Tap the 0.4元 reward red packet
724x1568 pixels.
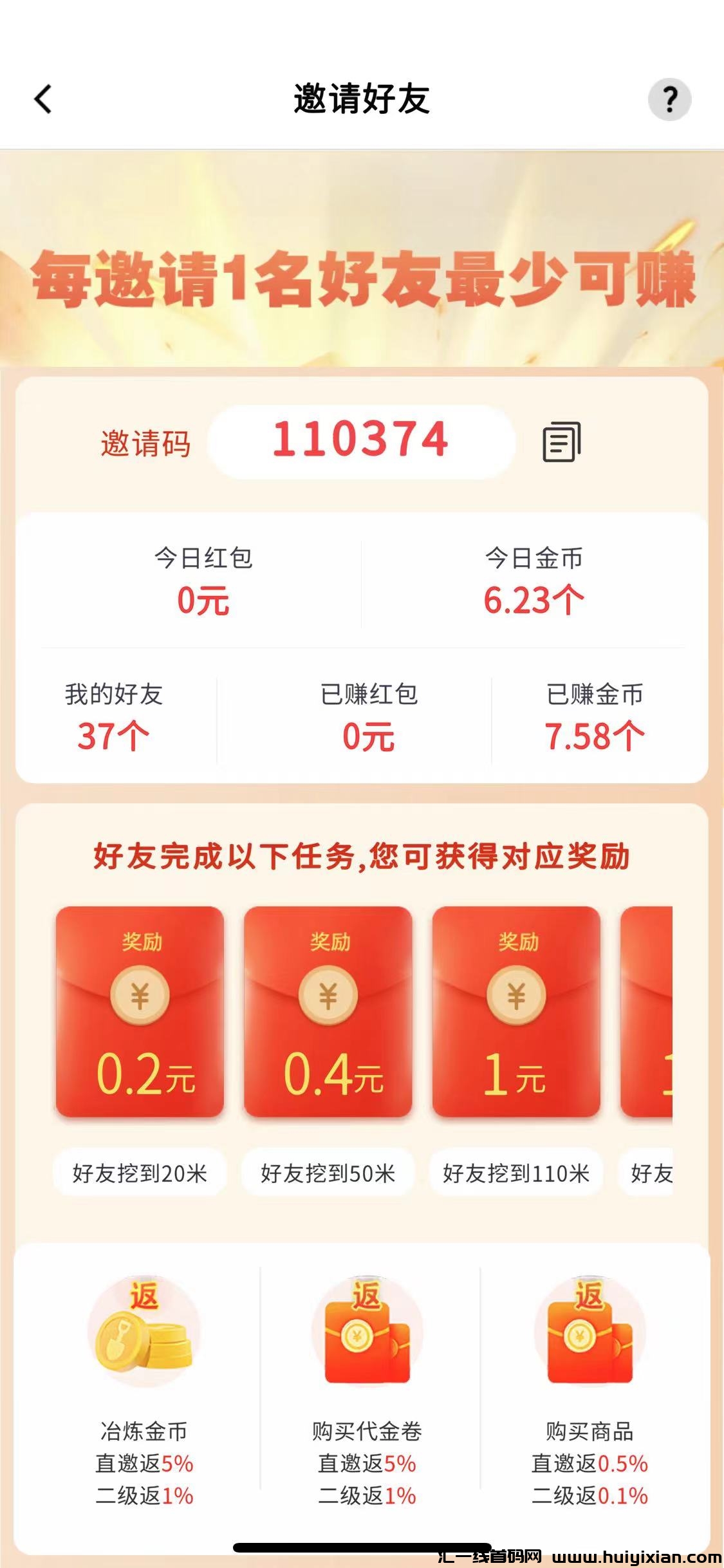[328, 1011]
